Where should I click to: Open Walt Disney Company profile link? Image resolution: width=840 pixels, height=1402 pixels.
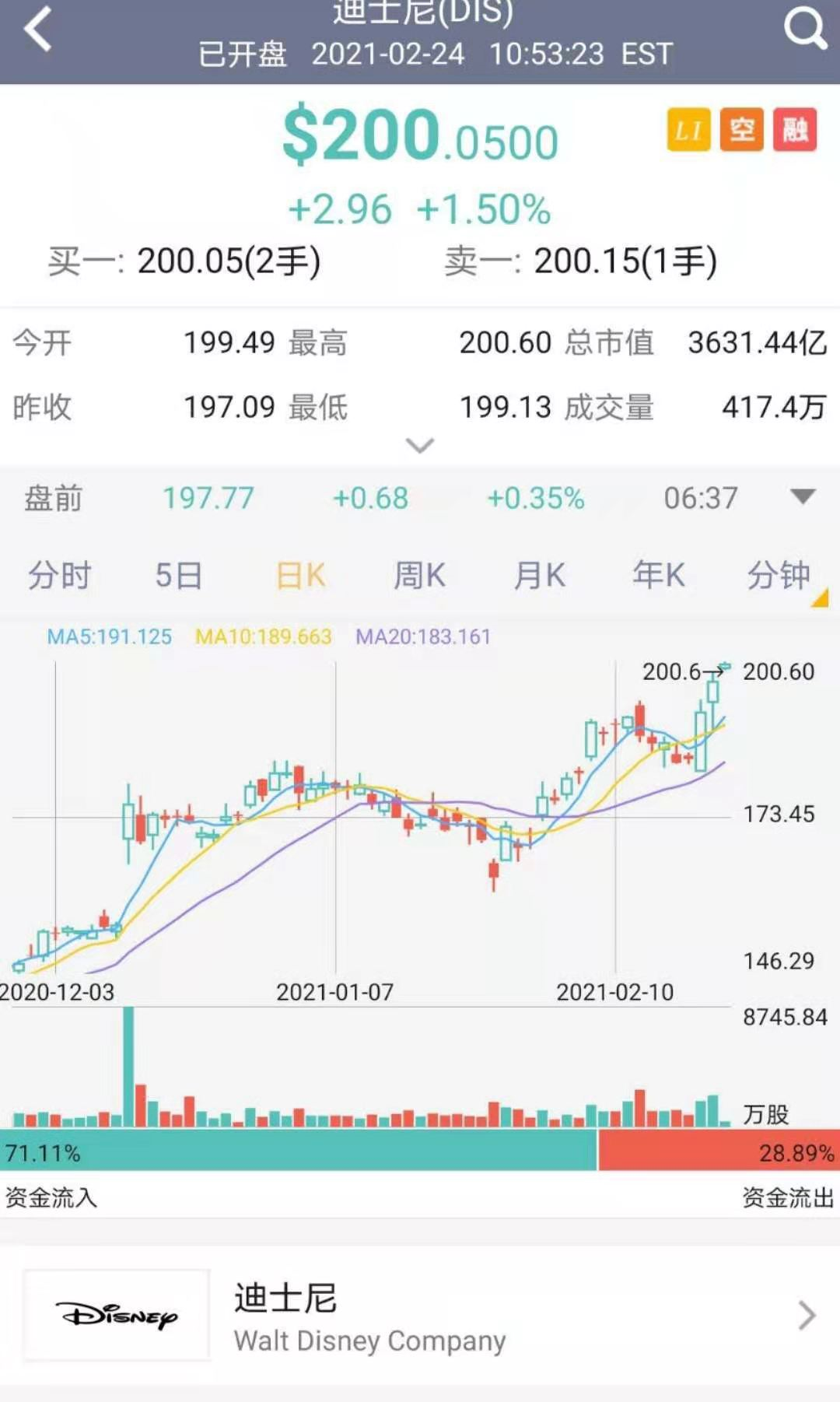(369, 1341)
